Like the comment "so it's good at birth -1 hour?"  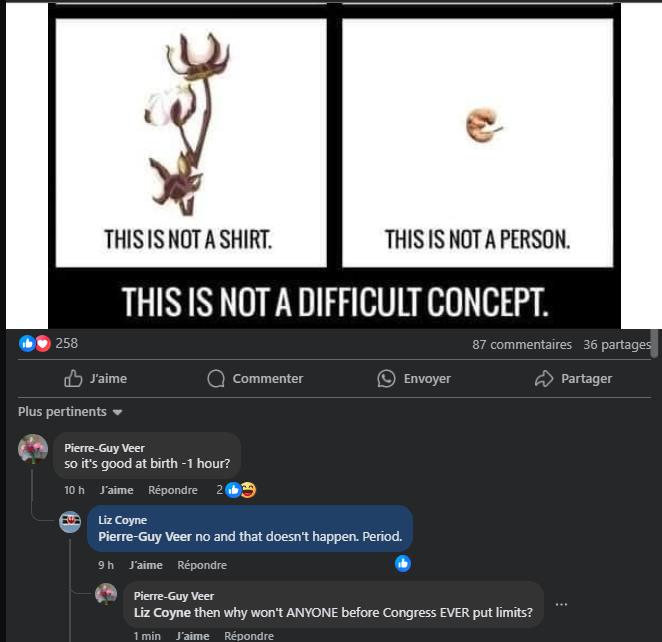point(117,490)
